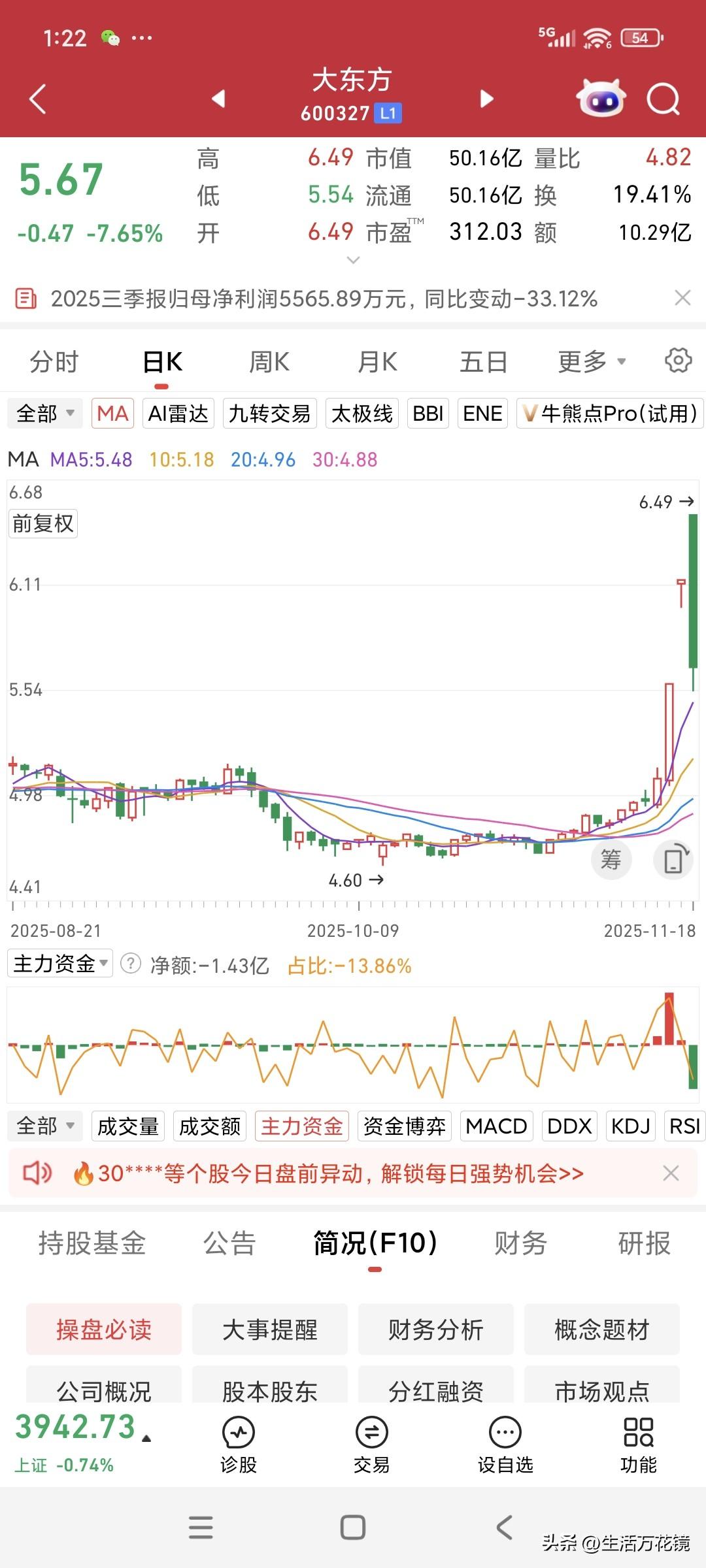706x1568 pixels.
Task: Open the AI robot assistant icon
Action: pyautogui.click(x=602, y=99)
